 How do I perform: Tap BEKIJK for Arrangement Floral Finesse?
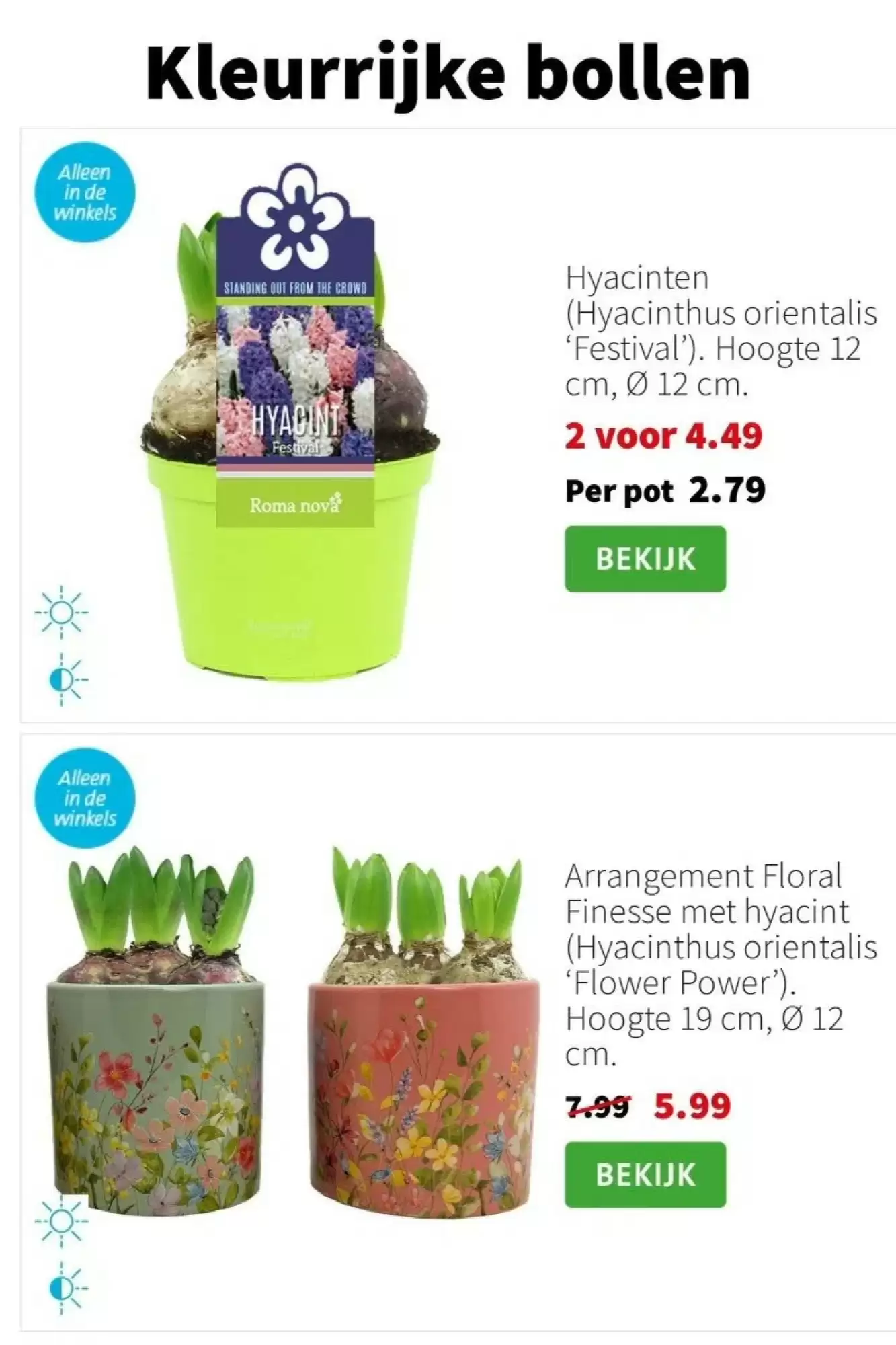[645, 1174]
